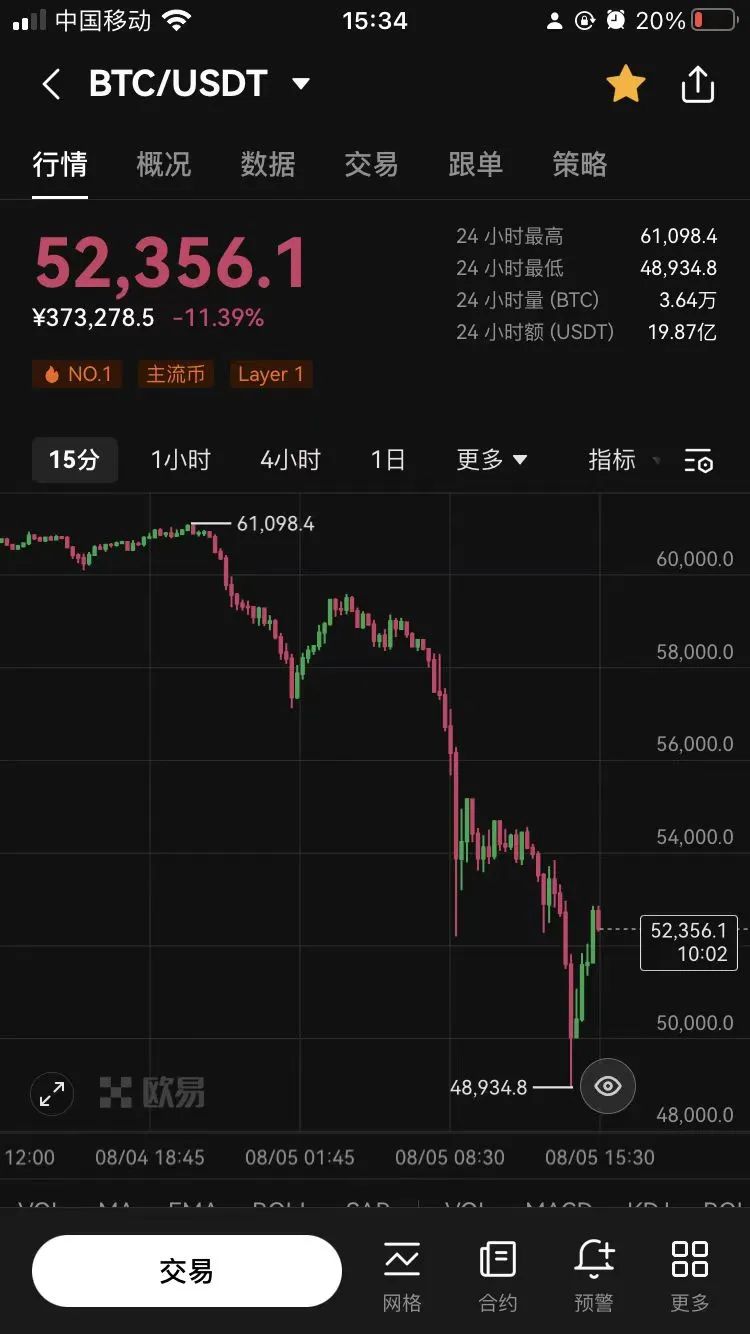The image size is (750, 1334).
Task: Switch to the 概况 tab
Action: pos(163,164)
